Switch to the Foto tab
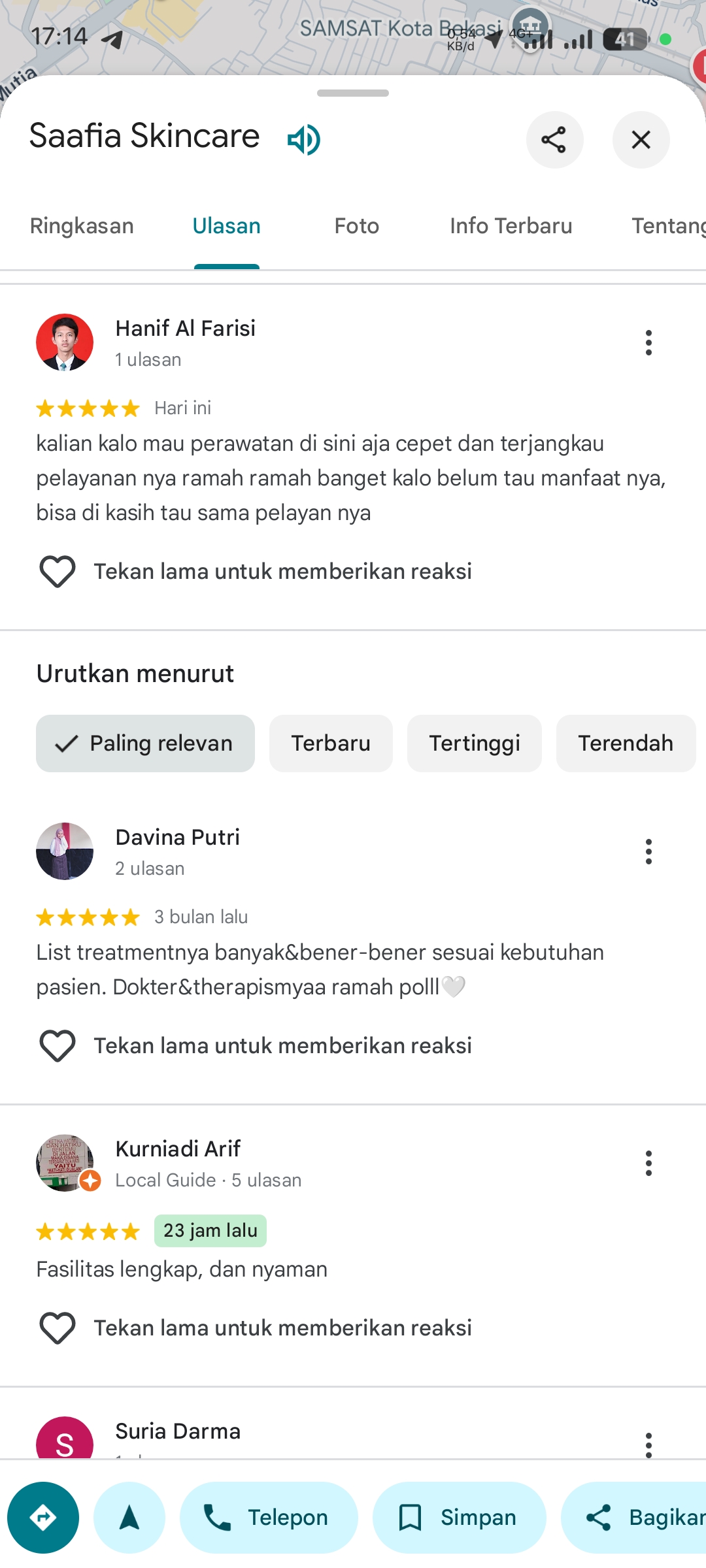Image resolution: width=706 pixels, height=1568 pixels. [x=357, y=226]
